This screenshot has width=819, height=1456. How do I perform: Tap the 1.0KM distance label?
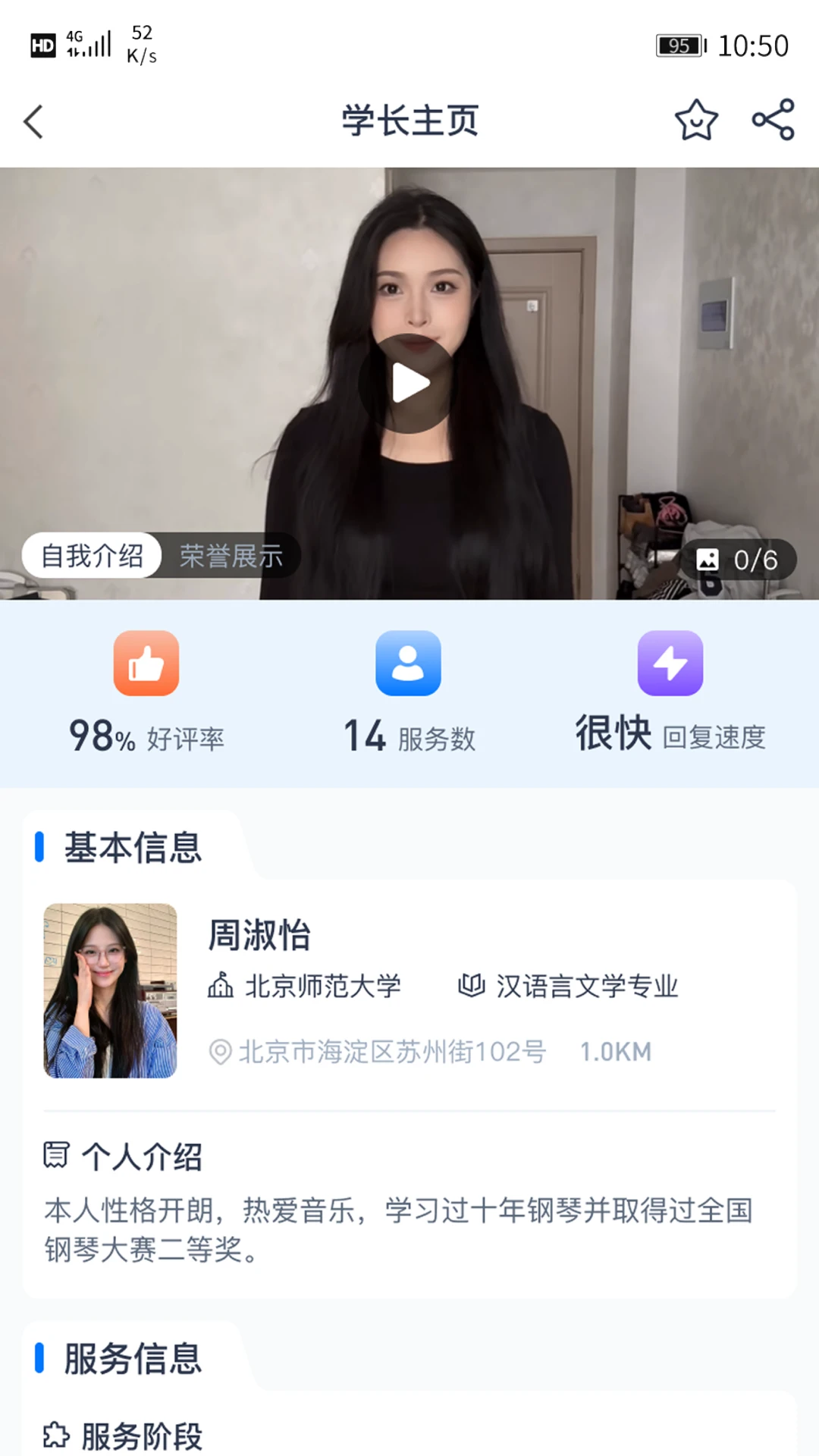click(x=616, y=1051)
